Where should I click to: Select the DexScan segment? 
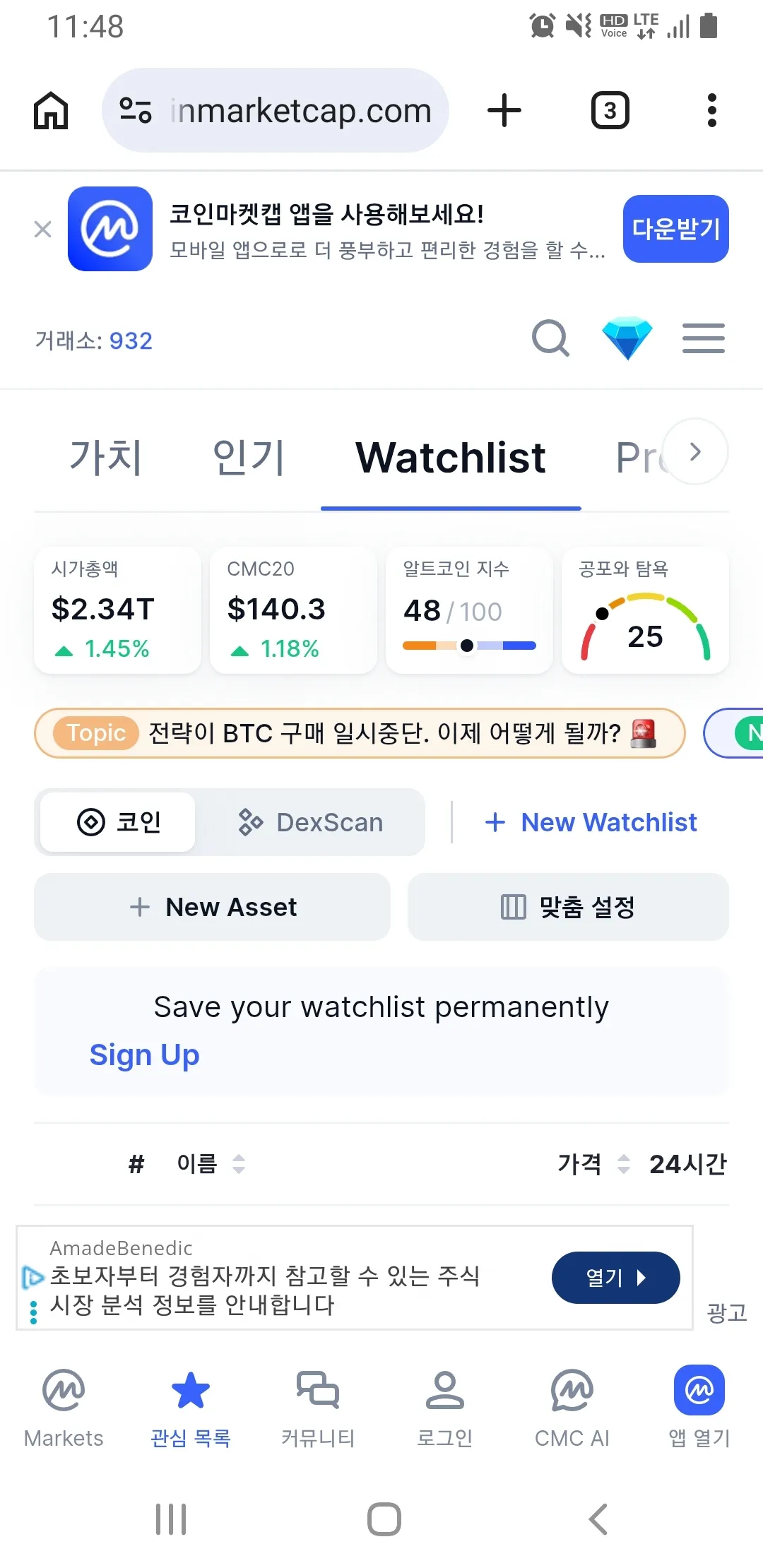(x=311, y=822)
